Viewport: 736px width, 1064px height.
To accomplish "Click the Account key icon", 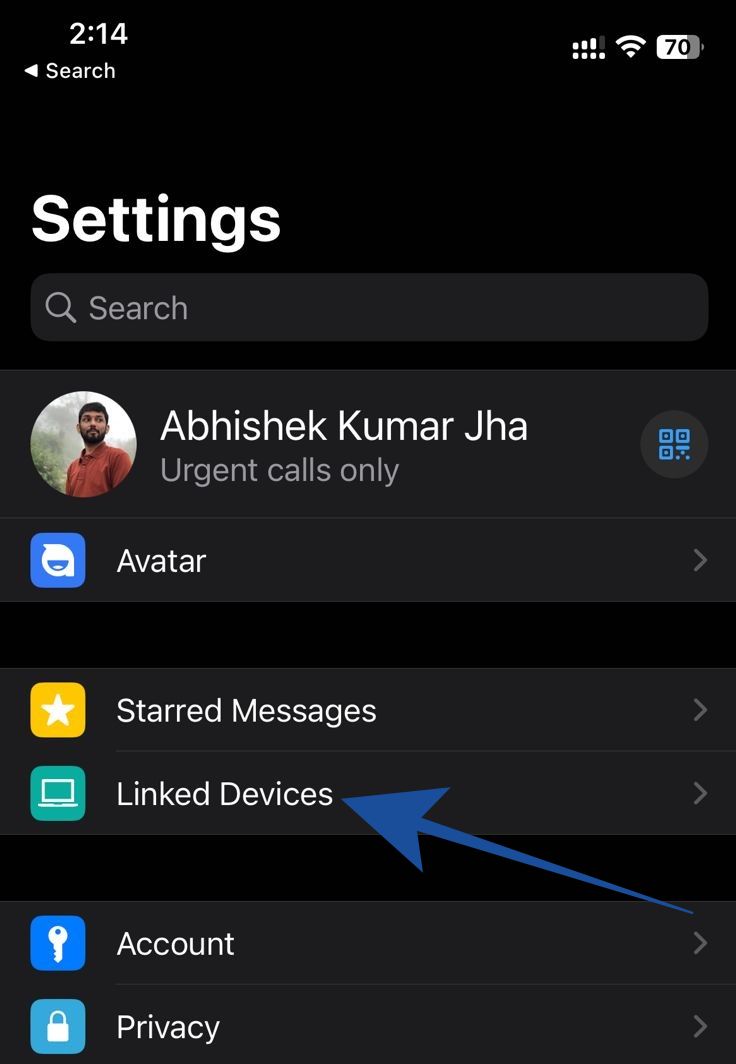I will pyautogui.click(x=57, y=943).
